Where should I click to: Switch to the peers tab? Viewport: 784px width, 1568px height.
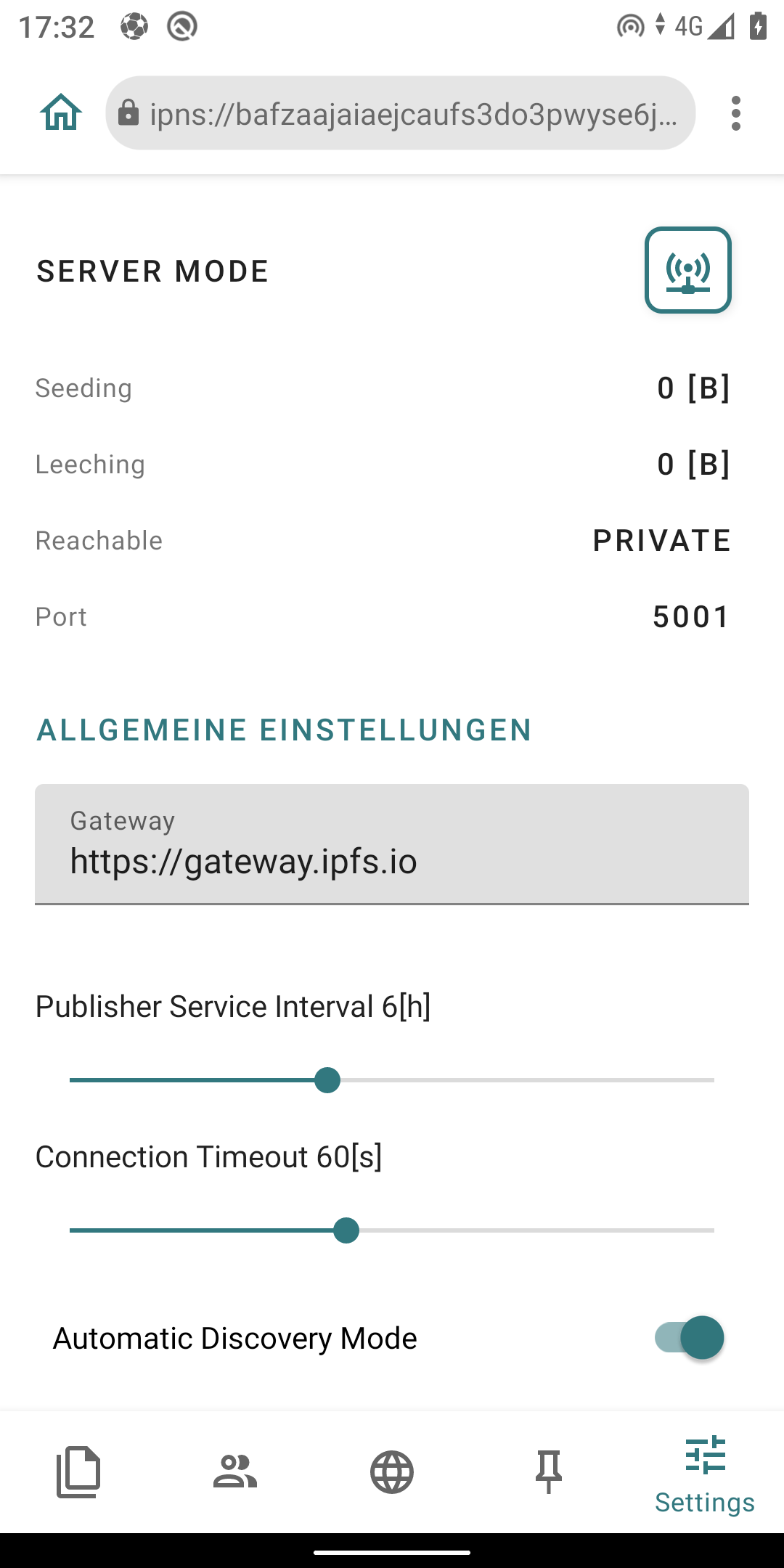235,1472
